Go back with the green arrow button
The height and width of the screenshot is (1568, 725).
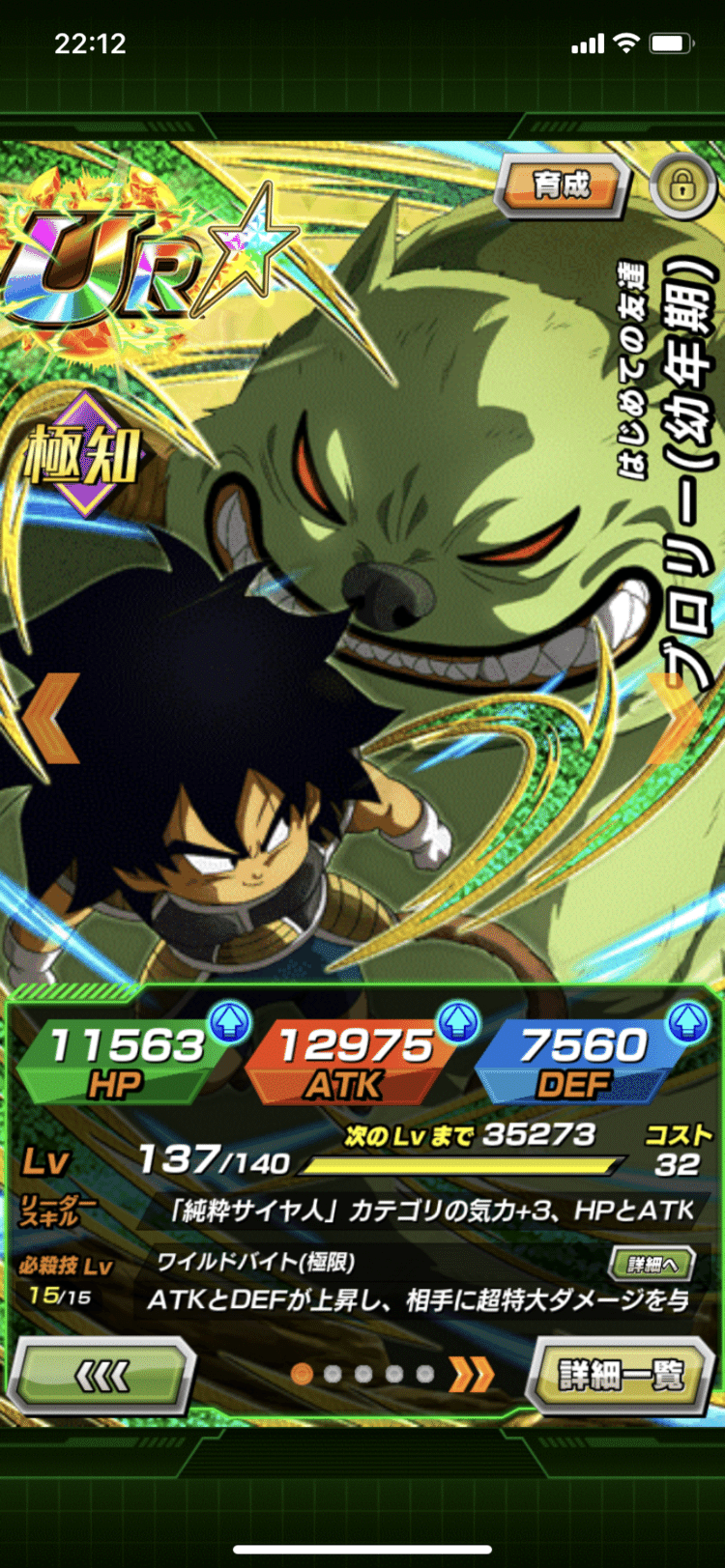pos(102,1375)
